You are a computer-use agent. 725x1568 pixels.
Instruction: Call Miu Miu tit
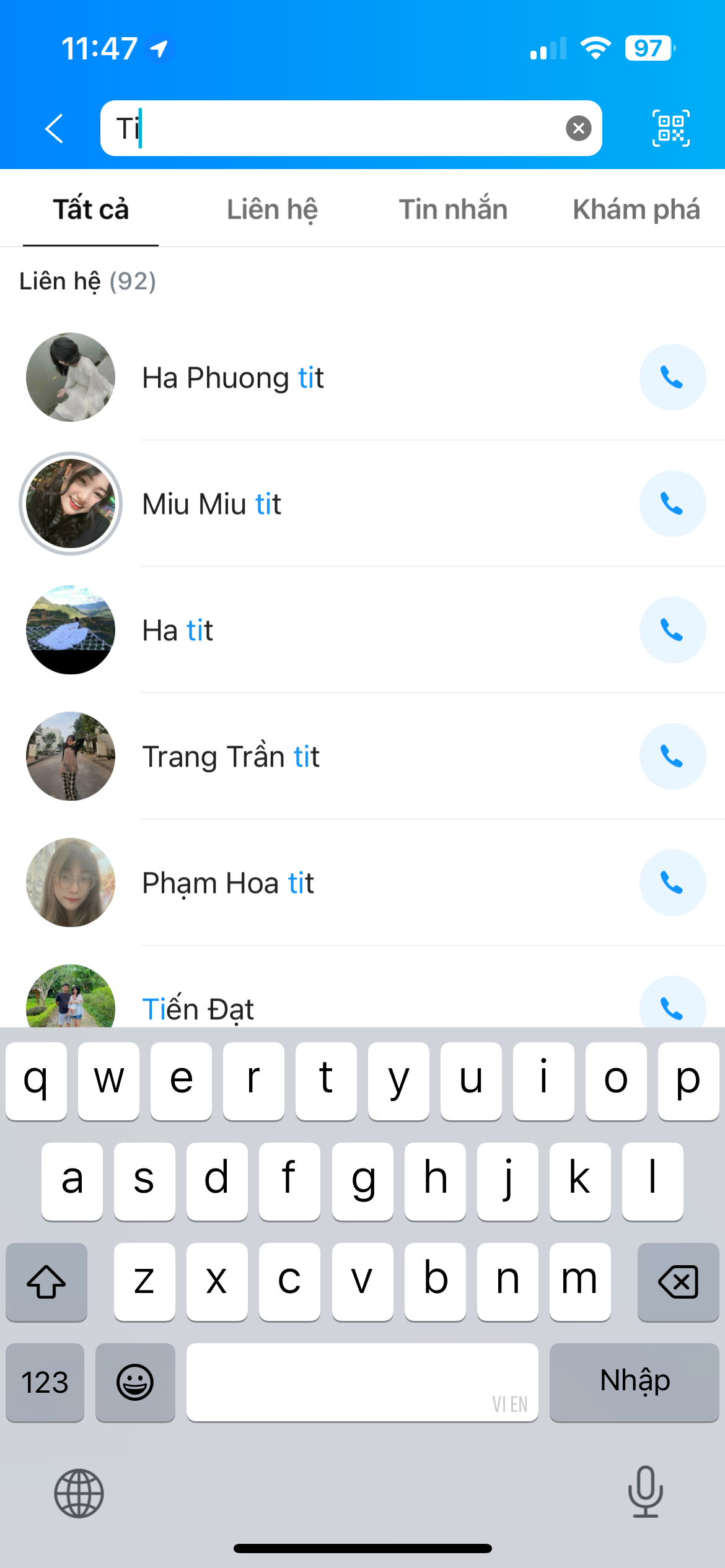click(x=672, y=503)
